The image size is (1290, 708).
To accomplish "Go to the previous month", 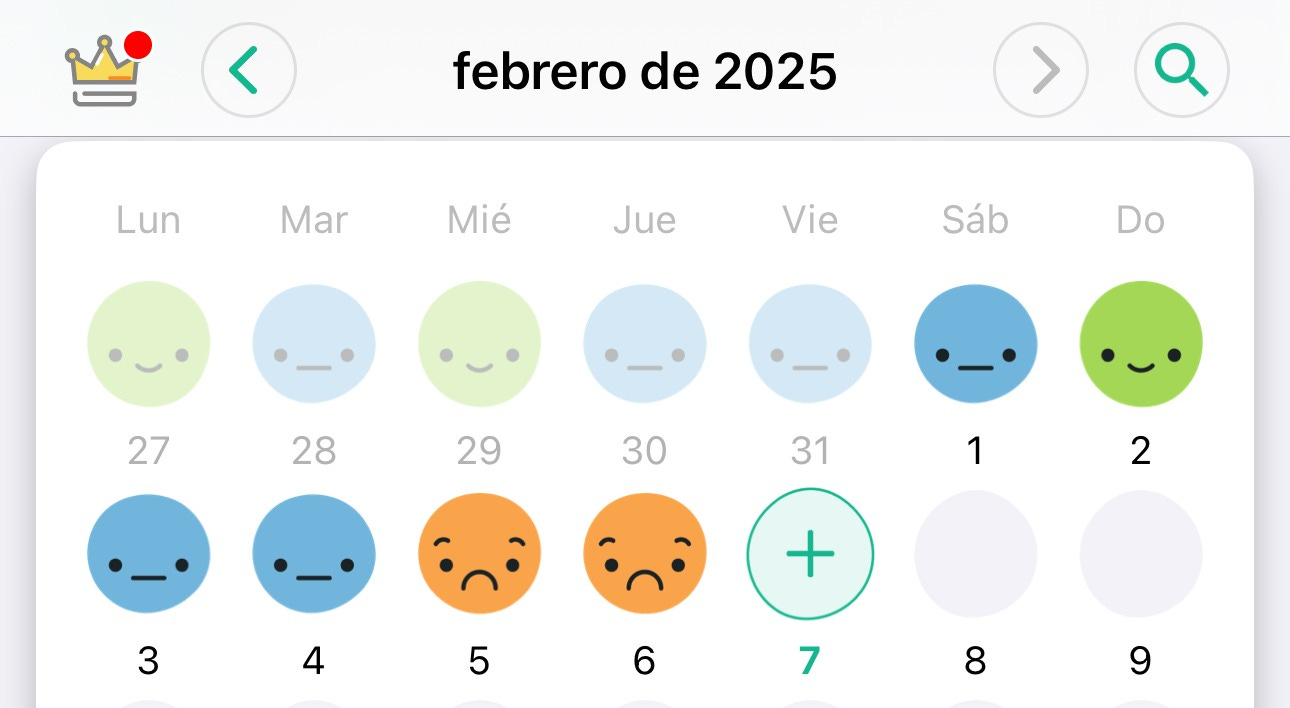I will tap(249, 71).
